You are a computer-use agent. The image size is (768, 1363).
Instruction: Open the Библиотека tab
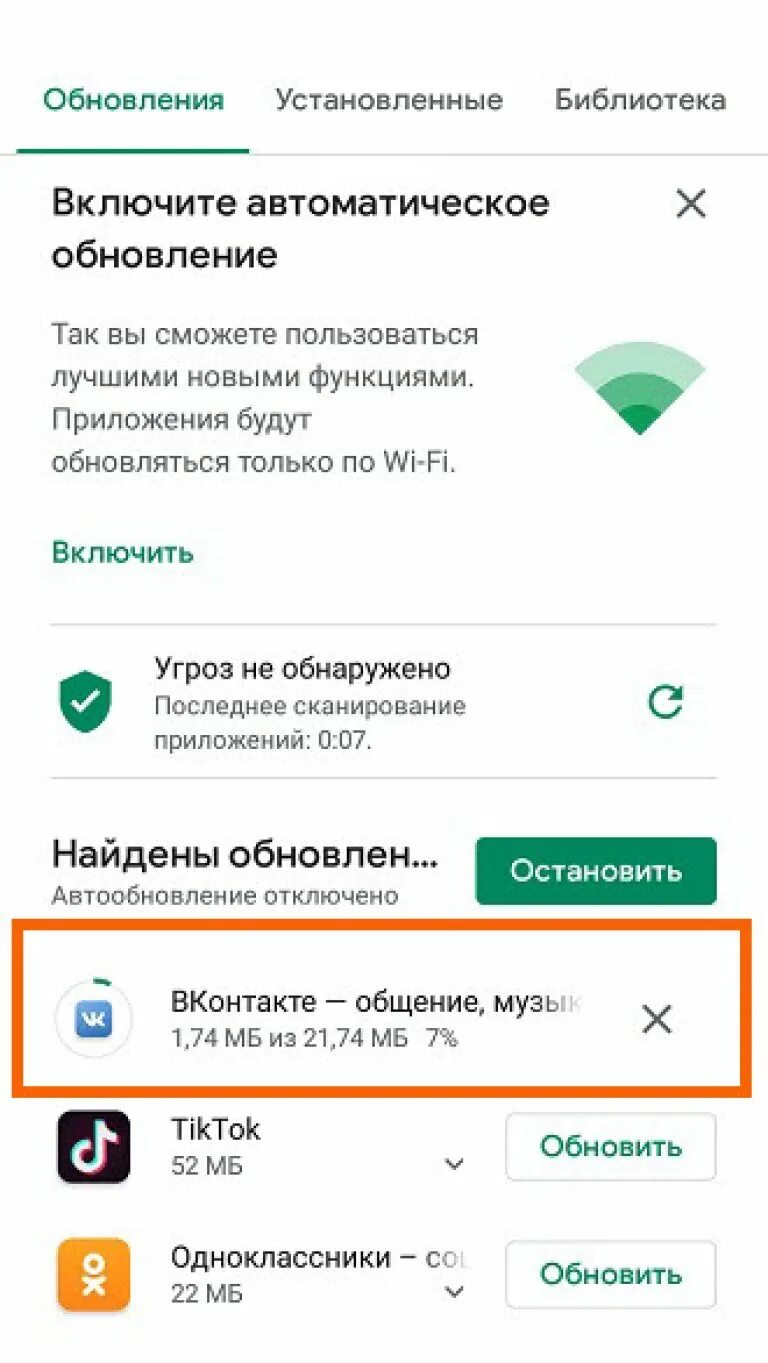(640, 100)
